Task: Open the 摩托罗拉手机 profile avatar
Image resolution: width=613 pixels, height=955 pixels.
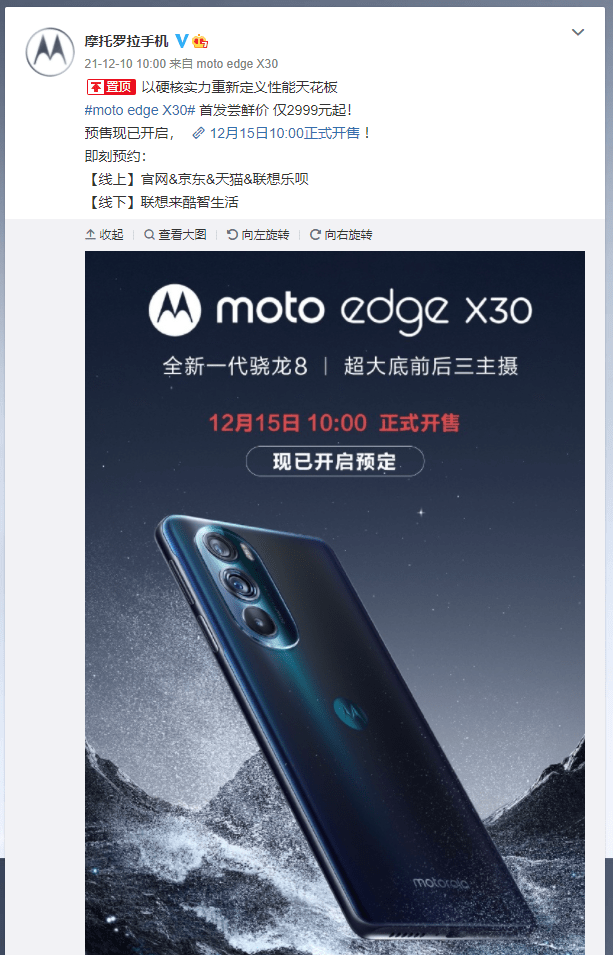Action: [50, 52]
